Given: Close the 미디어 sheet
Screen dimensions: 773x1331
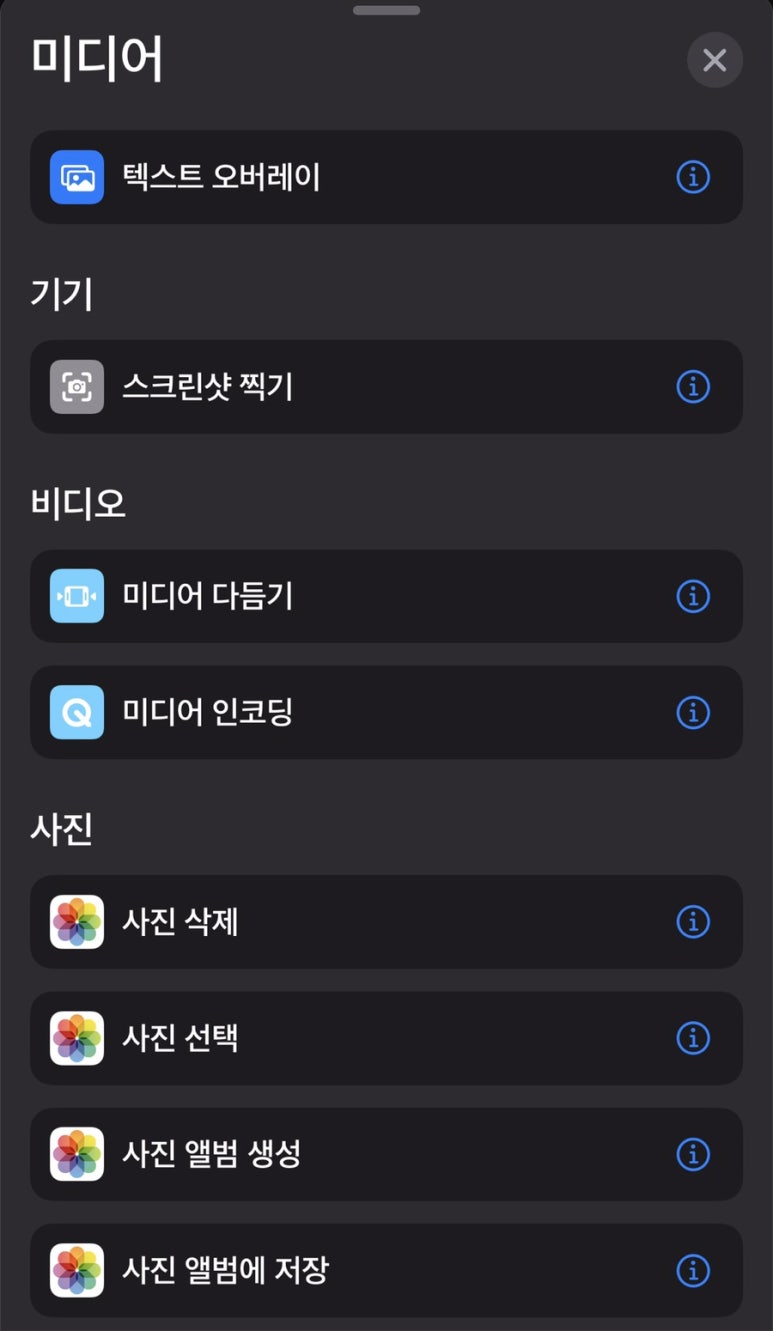Looking at the screenshot, I should 714,60.
